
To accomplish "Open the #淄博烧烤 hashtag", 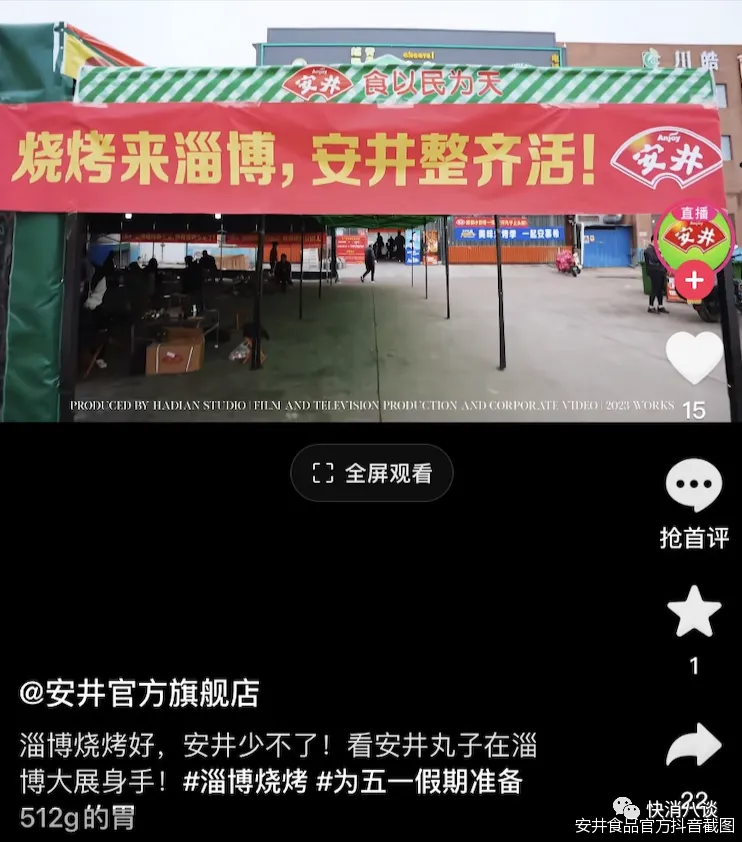I will [x=245, y=782].
